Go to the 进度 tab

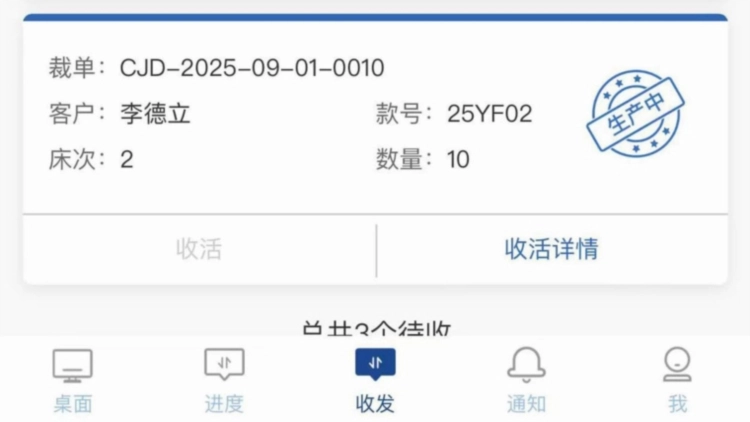coord(224,380)
